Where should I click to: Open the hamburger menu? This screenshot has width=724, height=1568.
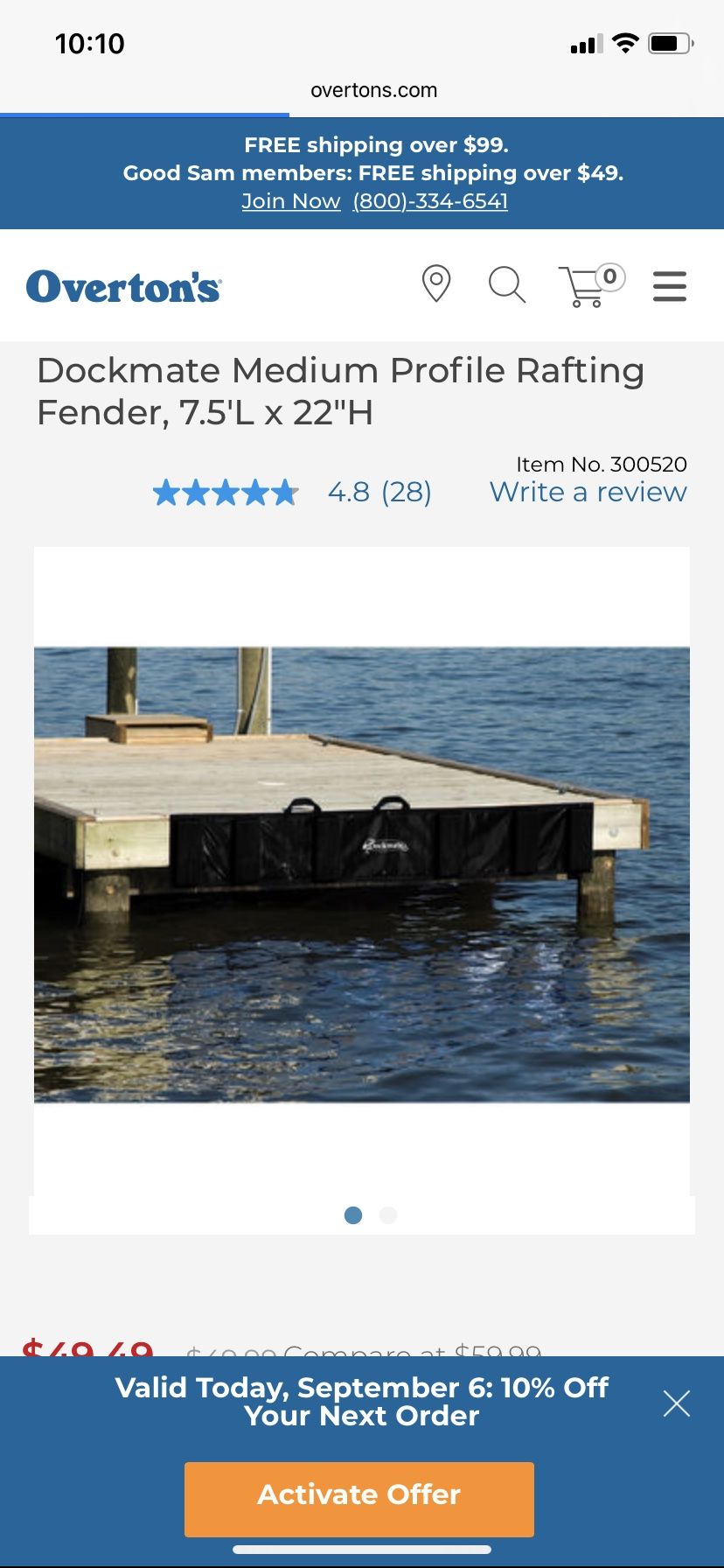coord(669,286)
